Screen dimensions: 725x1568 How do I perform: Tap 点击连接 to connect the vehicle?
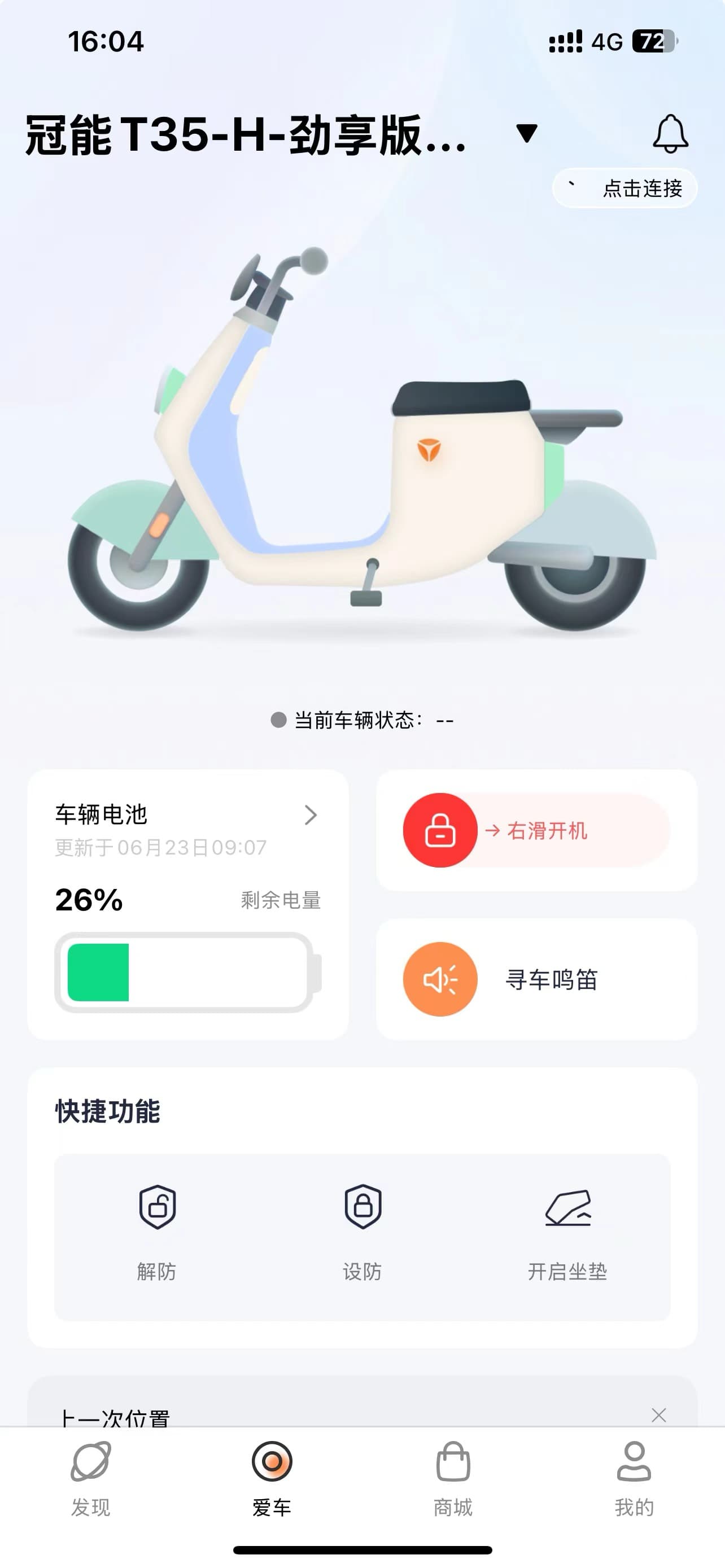[624, 188]
